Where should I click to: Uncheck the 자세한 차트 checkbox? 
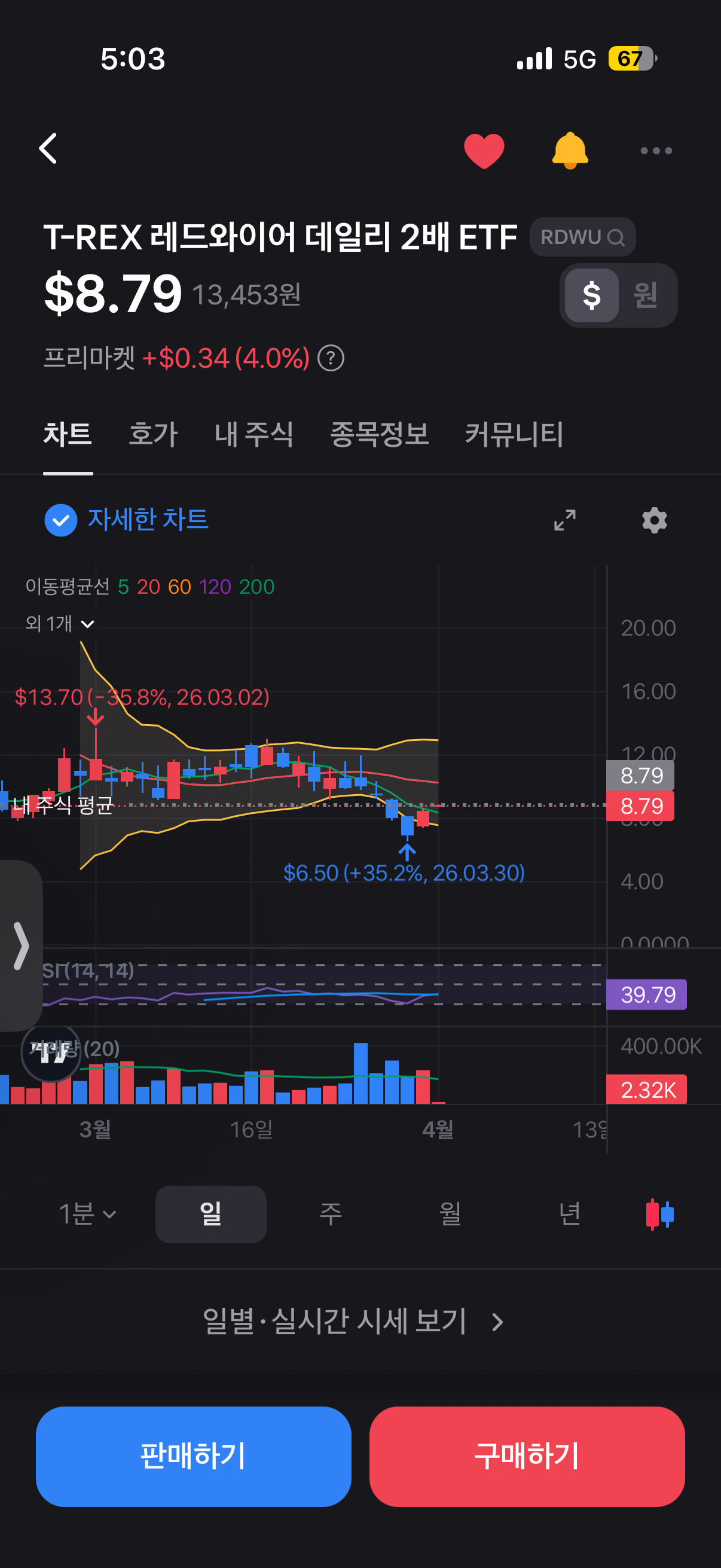coord(61,520)
